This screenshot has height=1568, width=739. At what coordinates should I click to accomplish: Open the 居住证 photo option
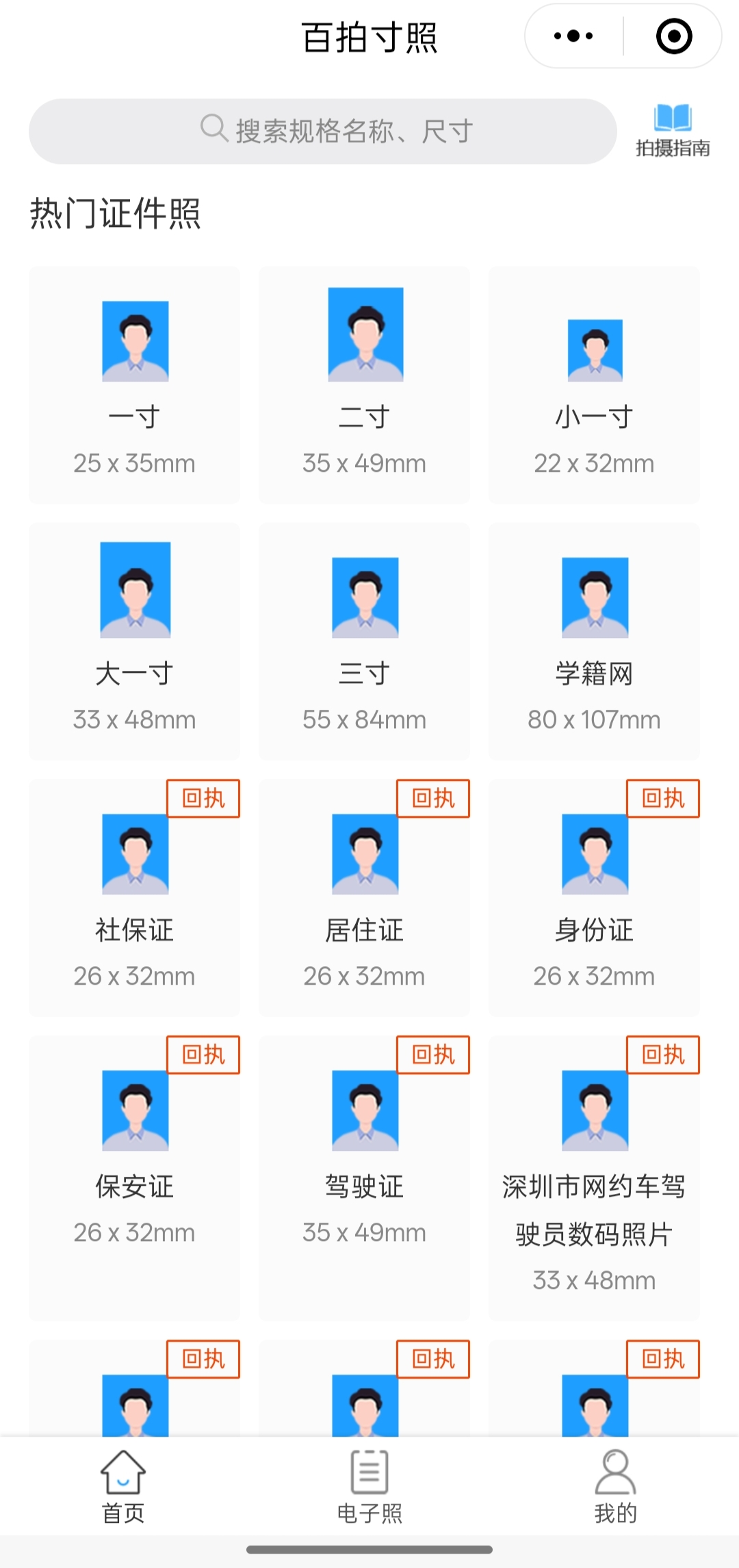(x=365, y=898)
